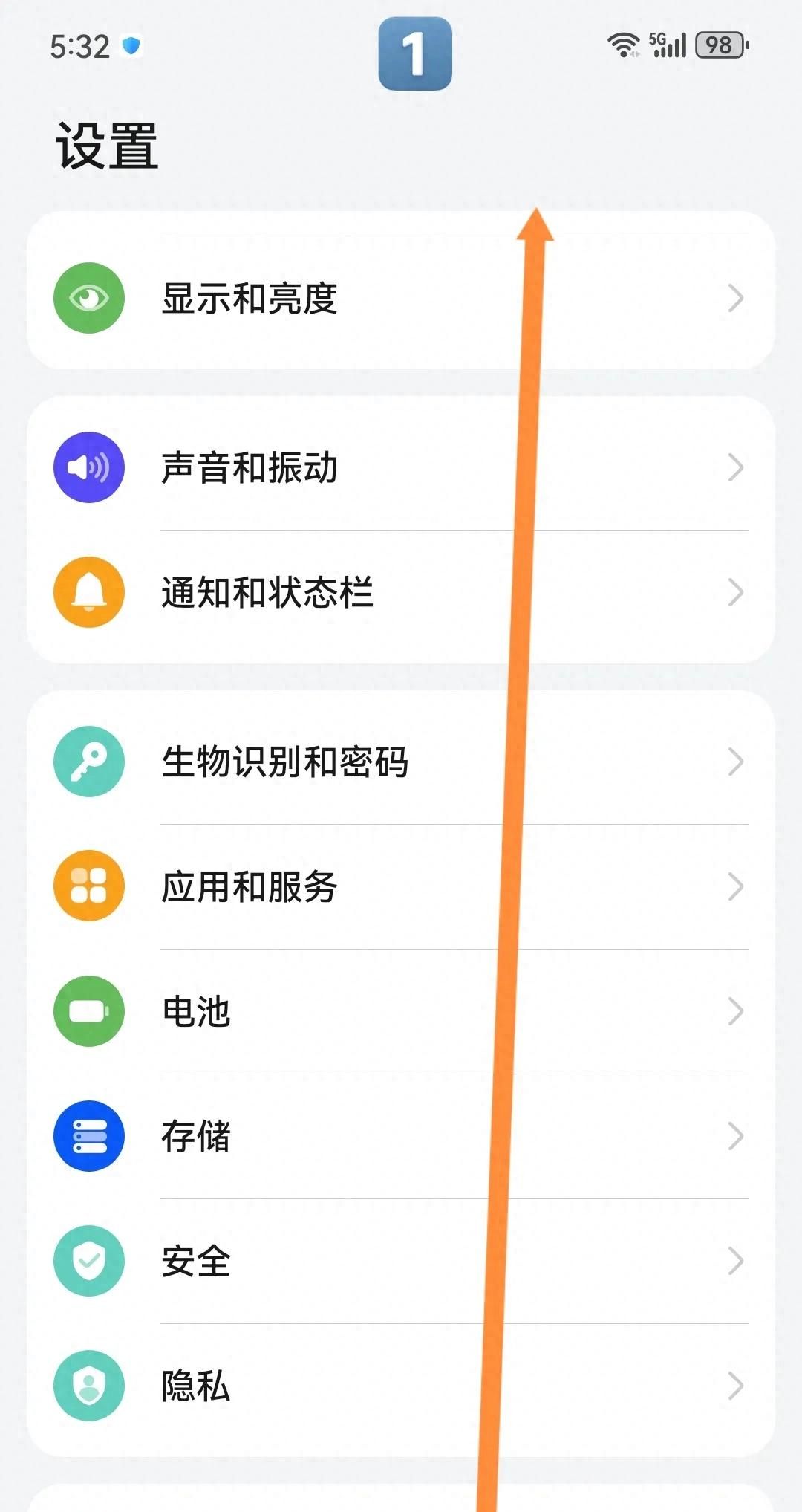This screenshot has width=802, height=1512.
Task: Open the green eye icon for 显示和亮度
Action: pos(88,298)
